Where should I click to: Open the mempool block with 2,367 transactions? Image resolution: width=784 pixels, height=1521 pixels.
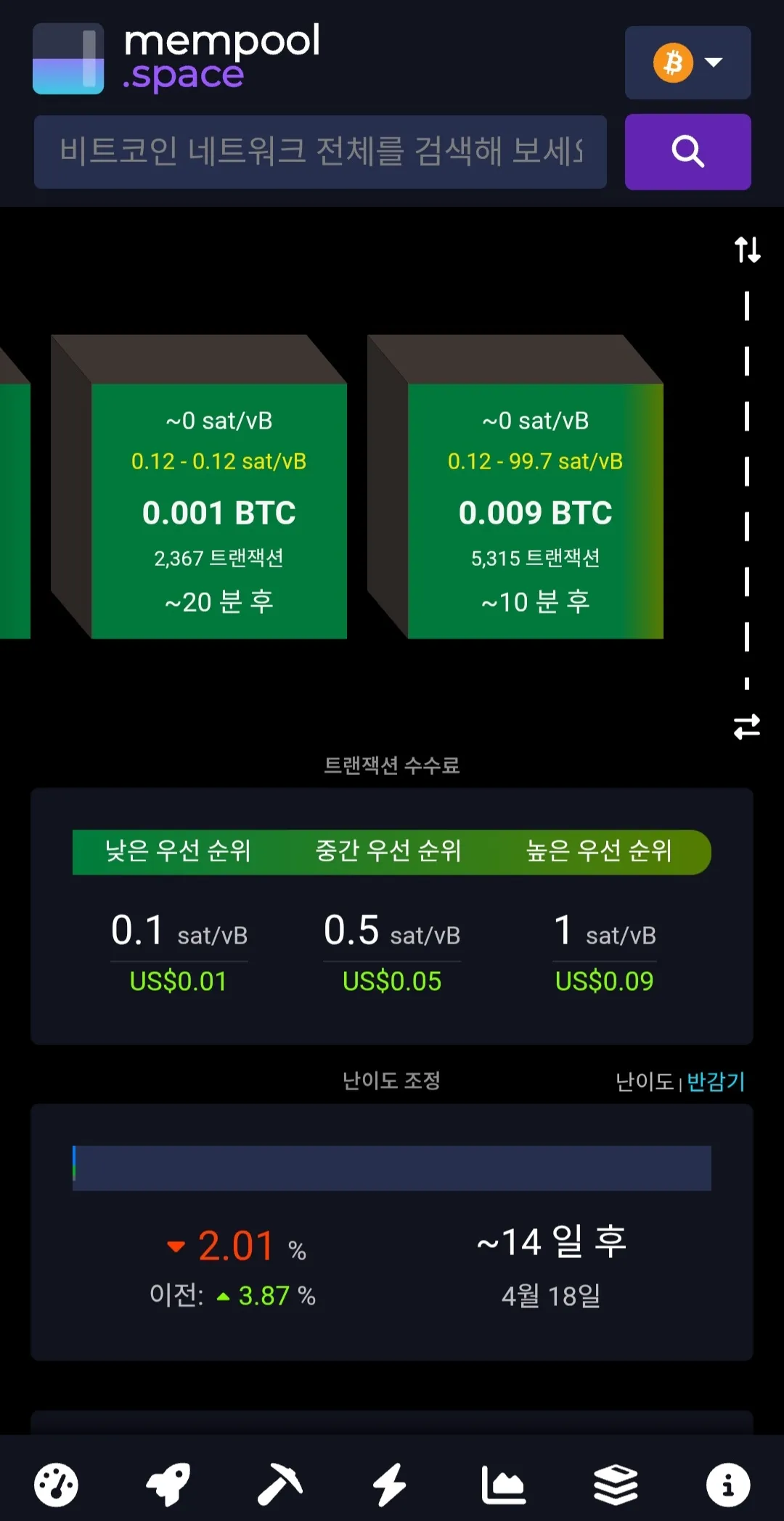point(219,511)
